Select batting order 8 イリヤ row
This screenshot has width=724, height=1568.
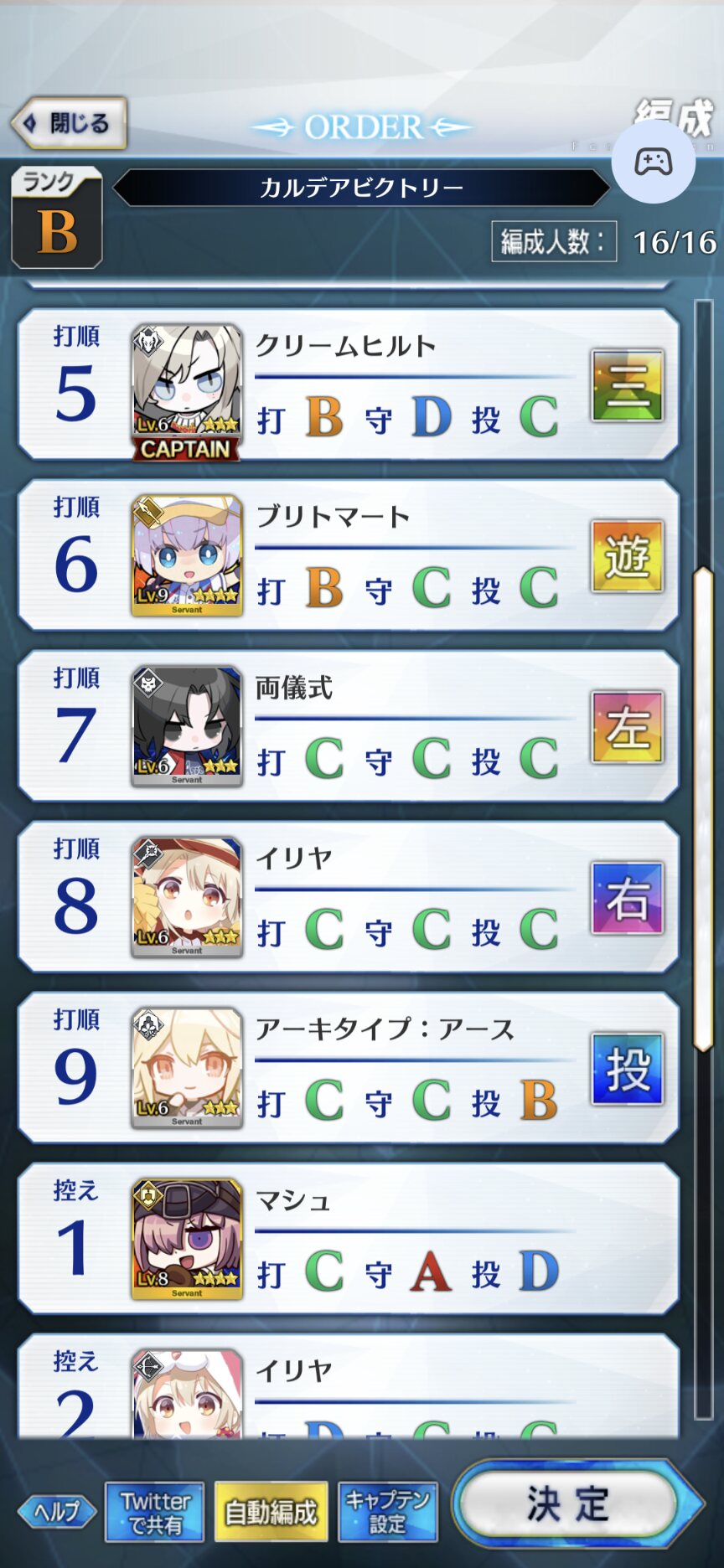(348, 897)
